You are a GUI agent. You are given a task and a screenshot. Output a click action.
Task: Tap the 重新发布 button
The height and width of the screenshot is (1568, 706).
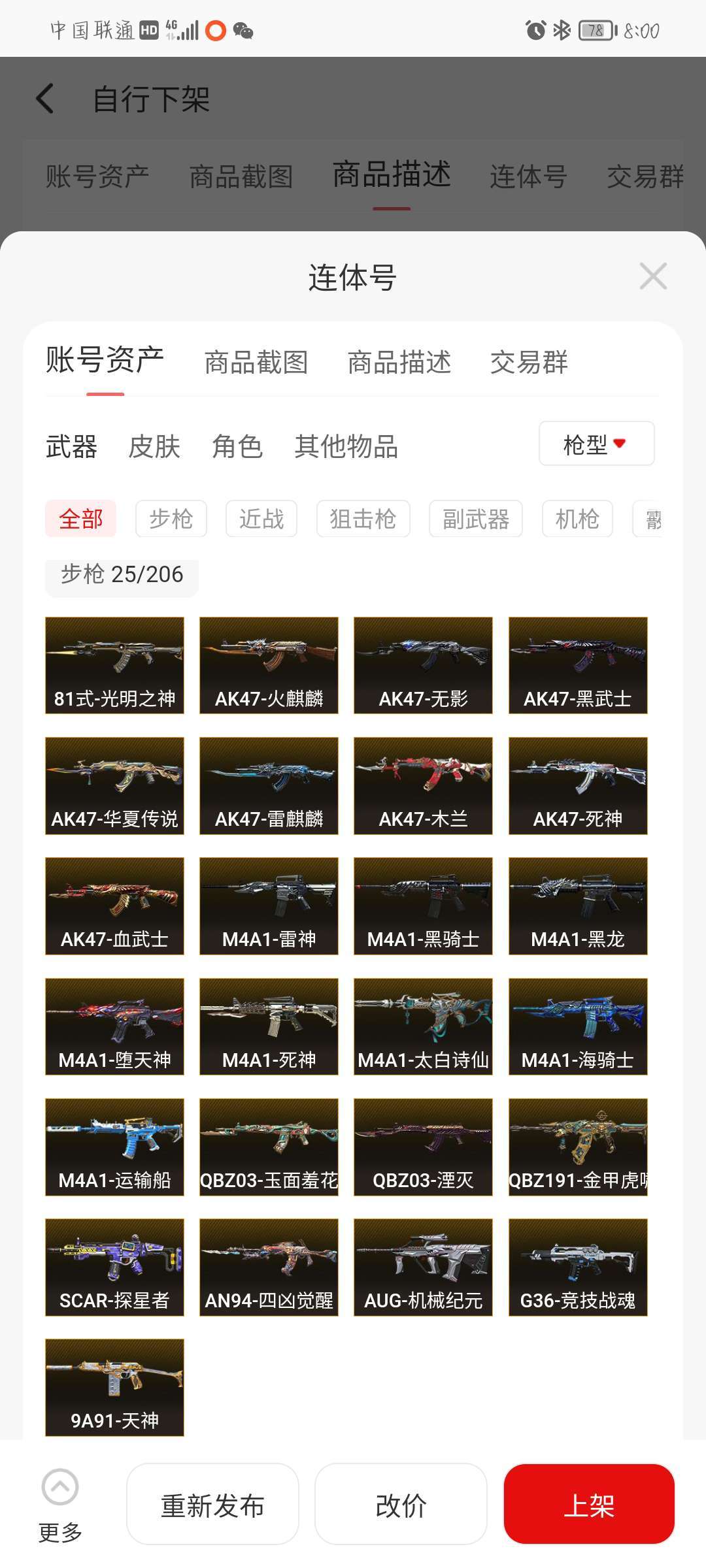[x=212, y=1505]
